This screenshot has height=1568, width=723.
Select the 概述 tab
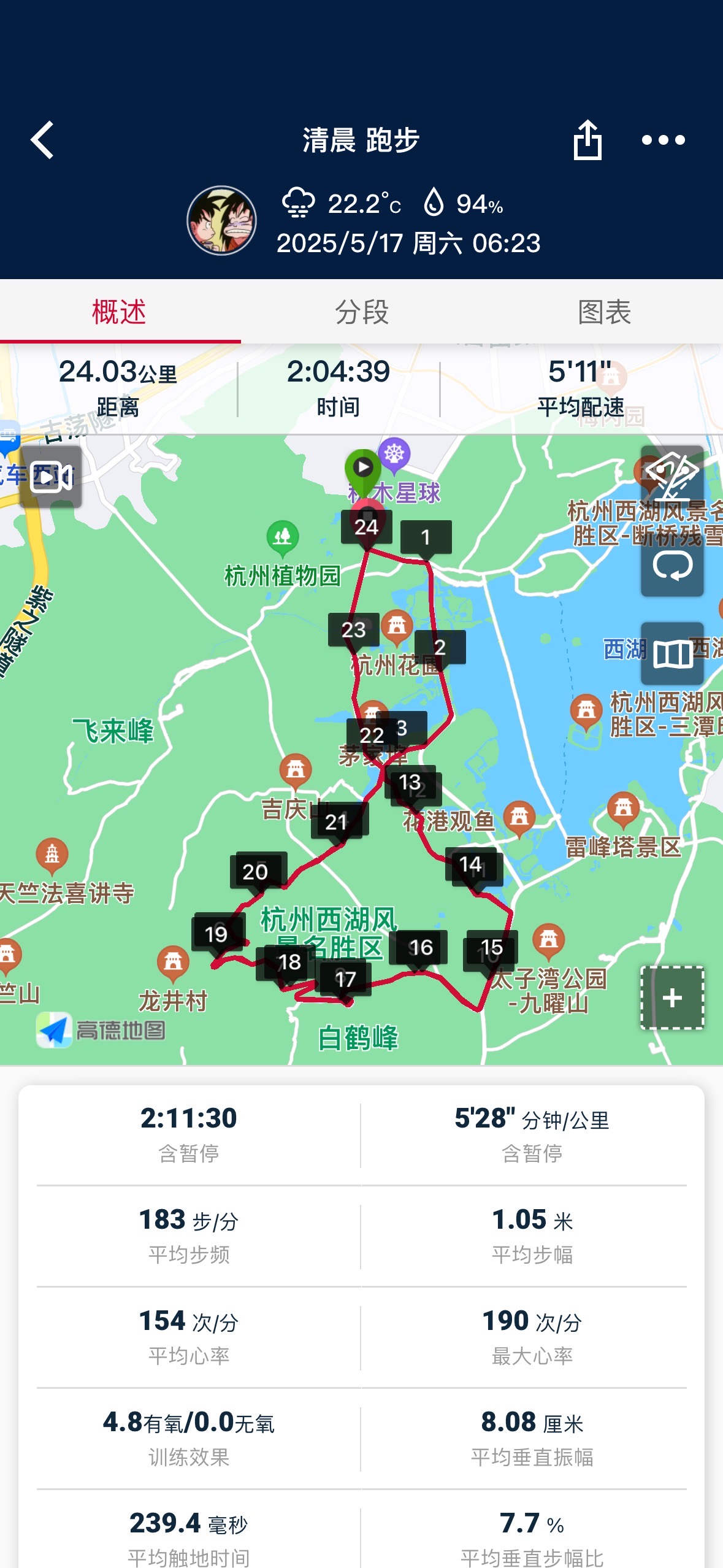pos(120,312)
